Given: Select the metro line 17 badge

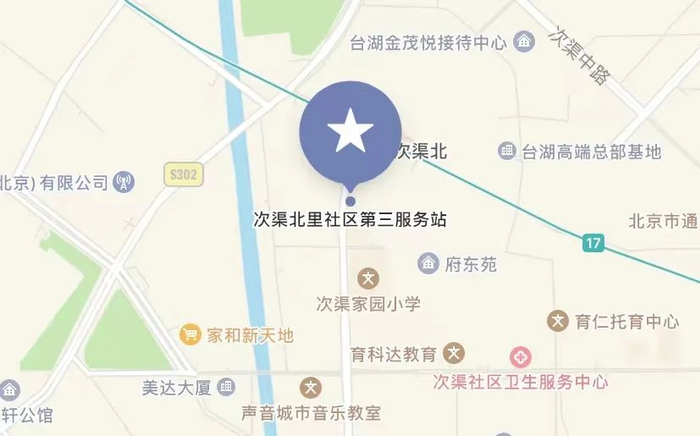Looking at the screenshot, I should [593, 243].
